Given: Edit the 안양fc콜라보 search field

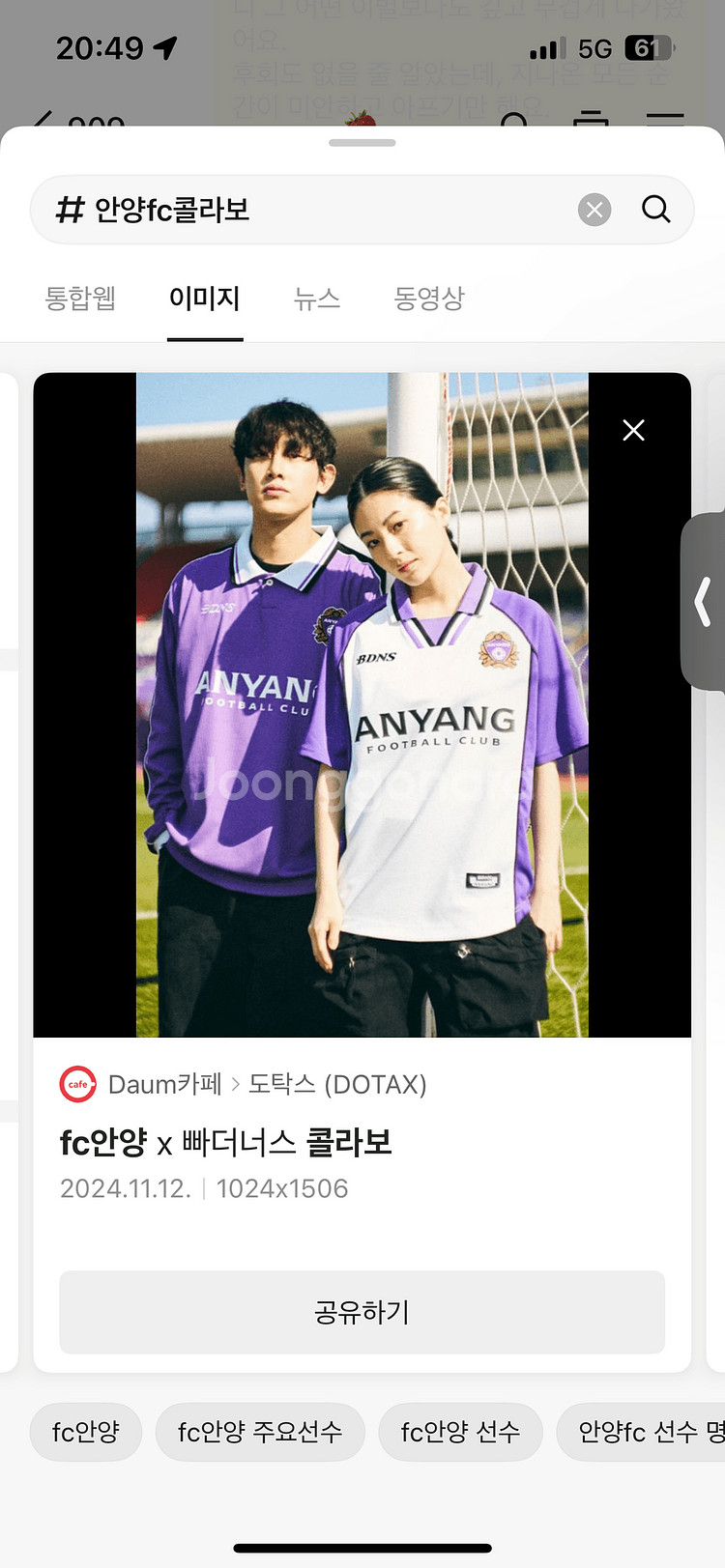Looking at the screenshot, I should tap(319, 210).
